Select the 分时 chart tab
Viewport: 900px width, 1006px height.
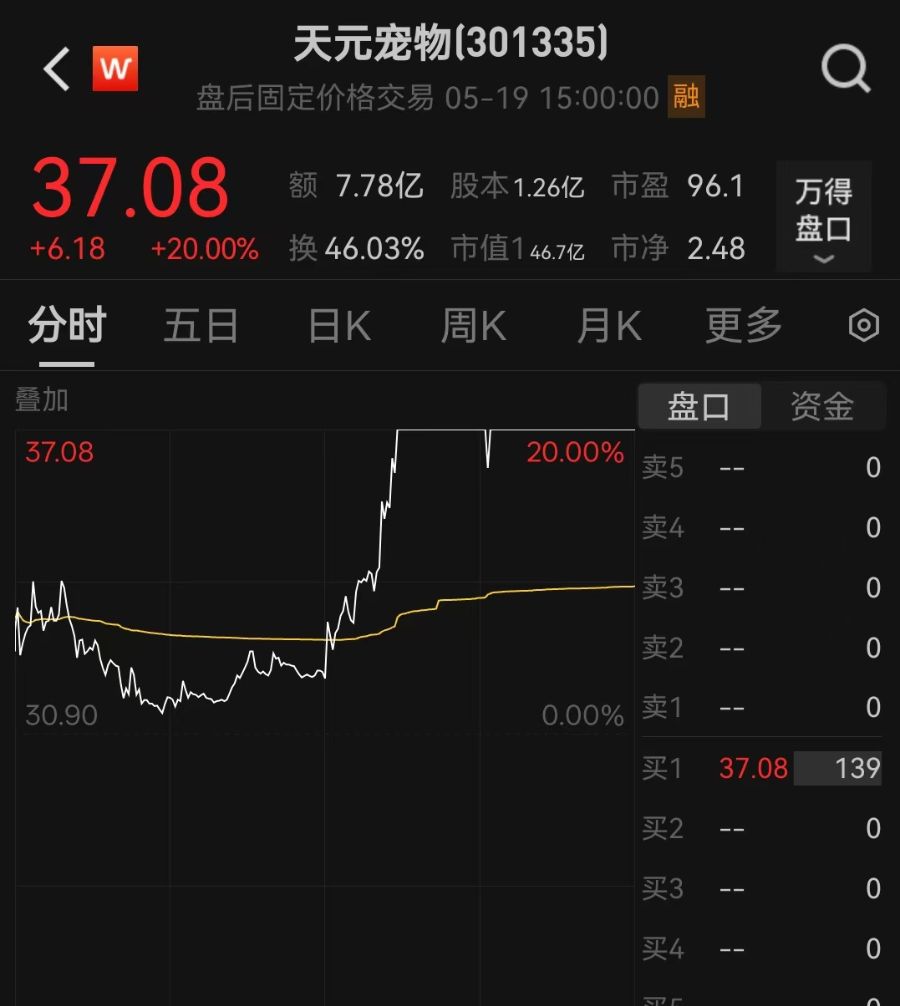point(67,326)
